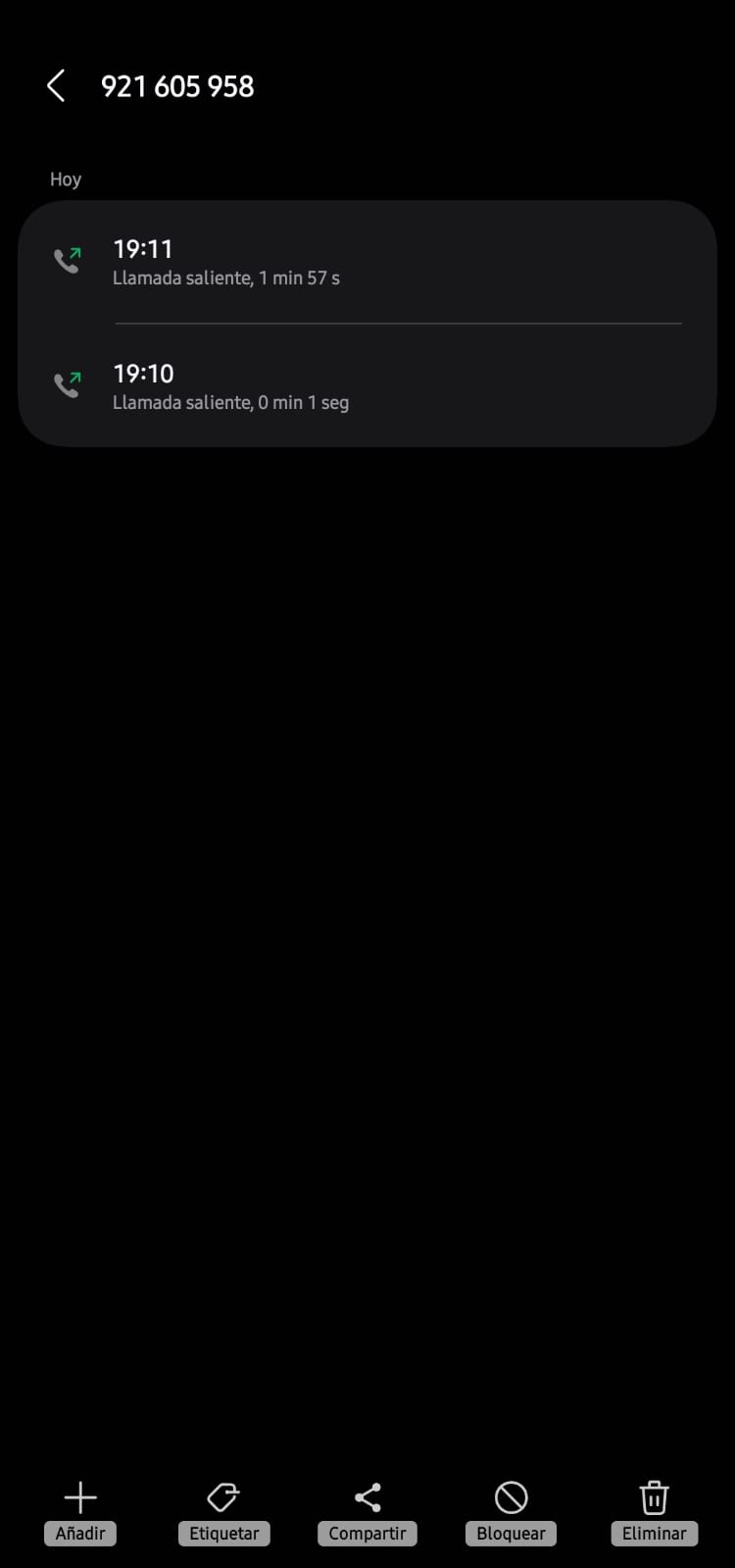The height and width of the screenshot is (1568, 735).
Task: Share the number with Compartir
Action: 367,1511
